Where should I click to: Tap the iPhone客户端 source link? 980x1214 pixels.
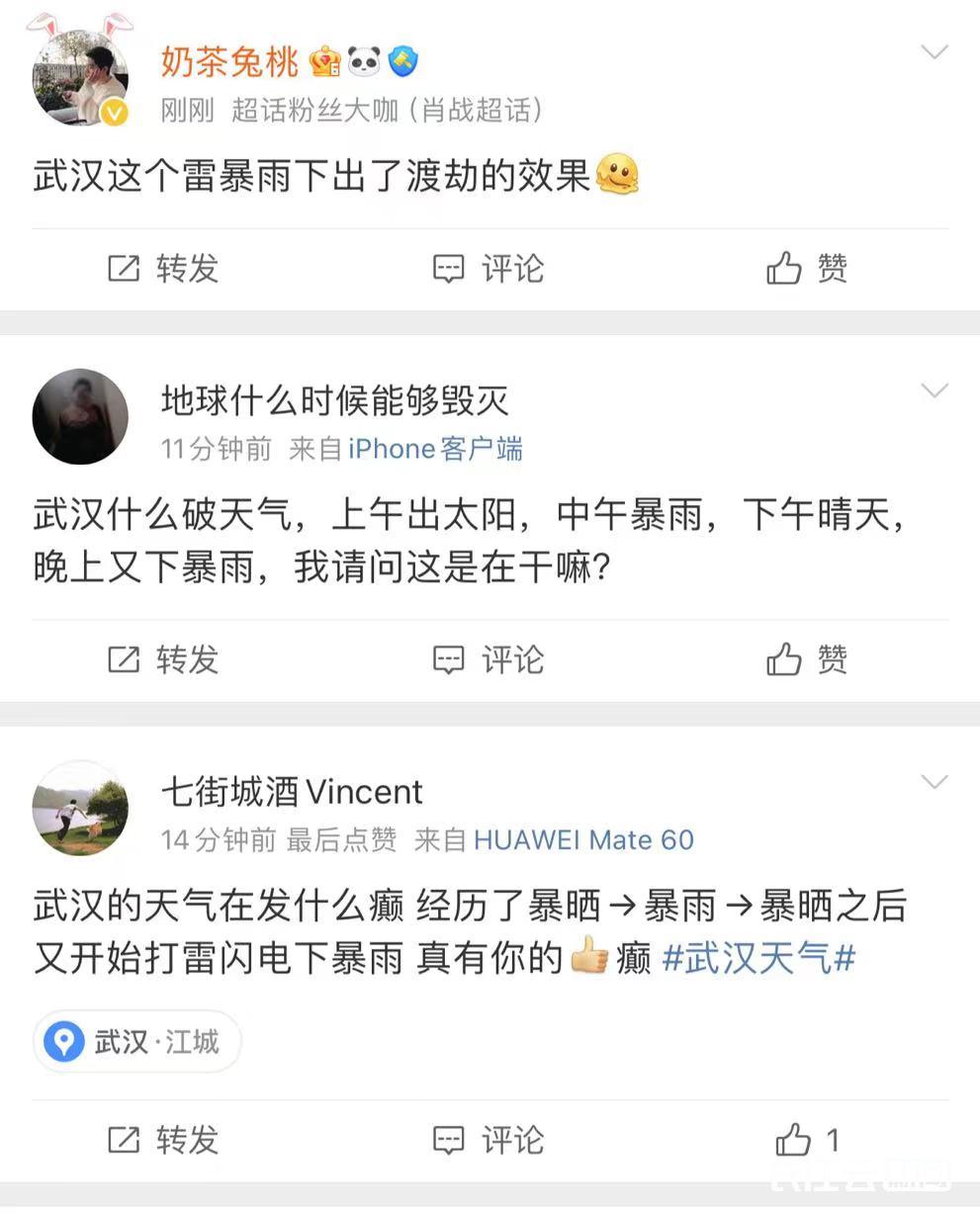435,449
